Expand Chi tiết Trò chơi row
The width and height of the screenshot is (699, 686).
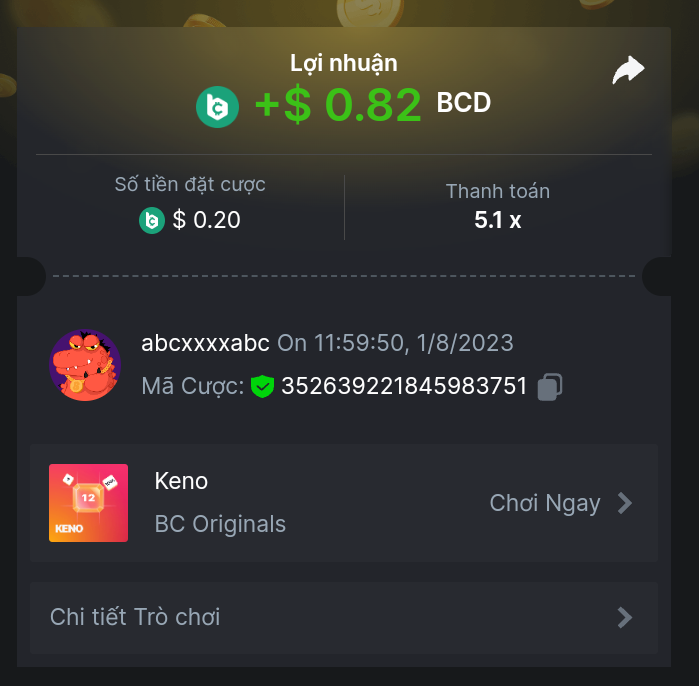click(x=343, y=617)
